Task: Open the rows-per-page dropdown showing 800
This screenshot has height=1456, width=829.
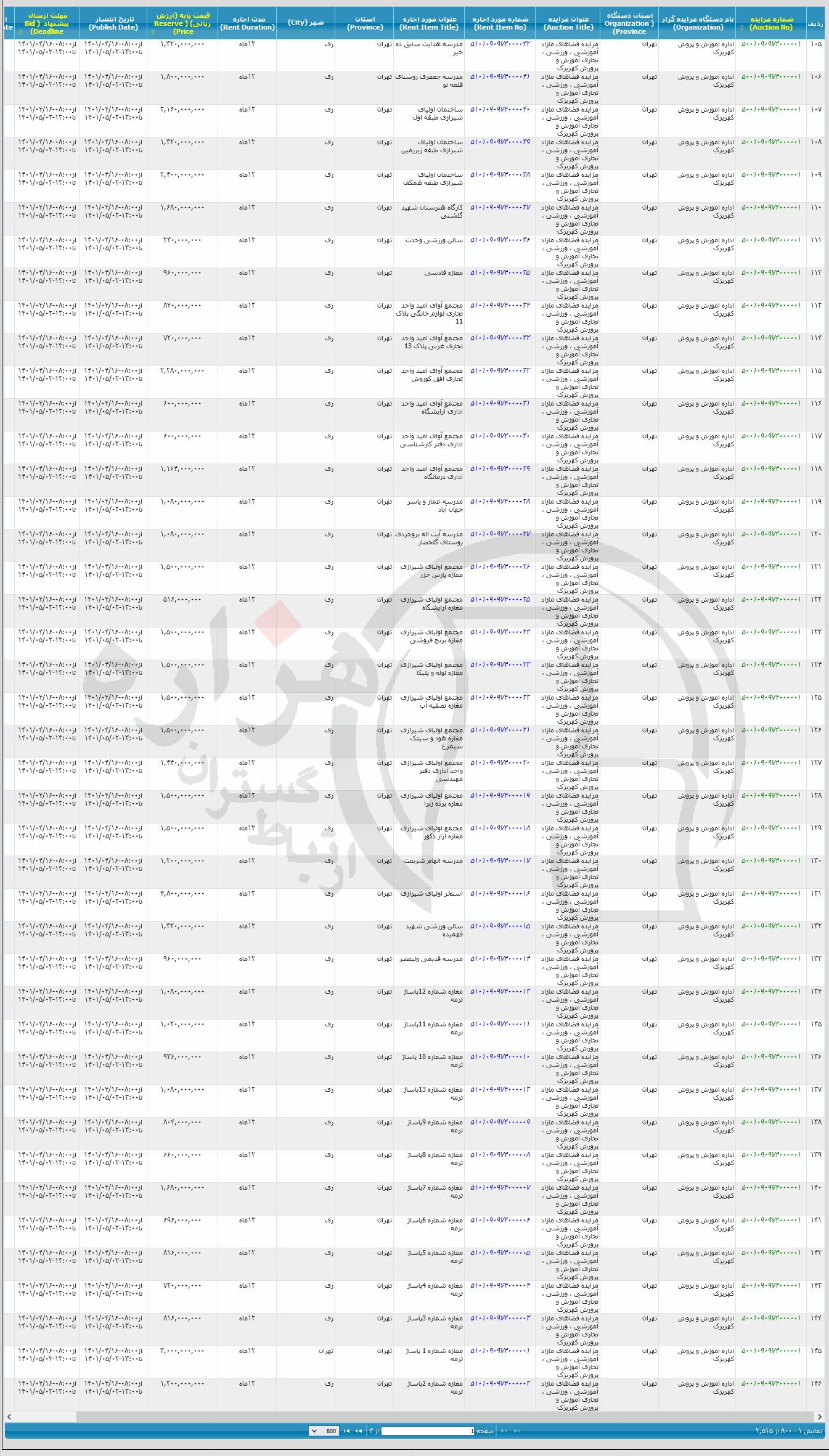Action: (x=323, y=1431)
